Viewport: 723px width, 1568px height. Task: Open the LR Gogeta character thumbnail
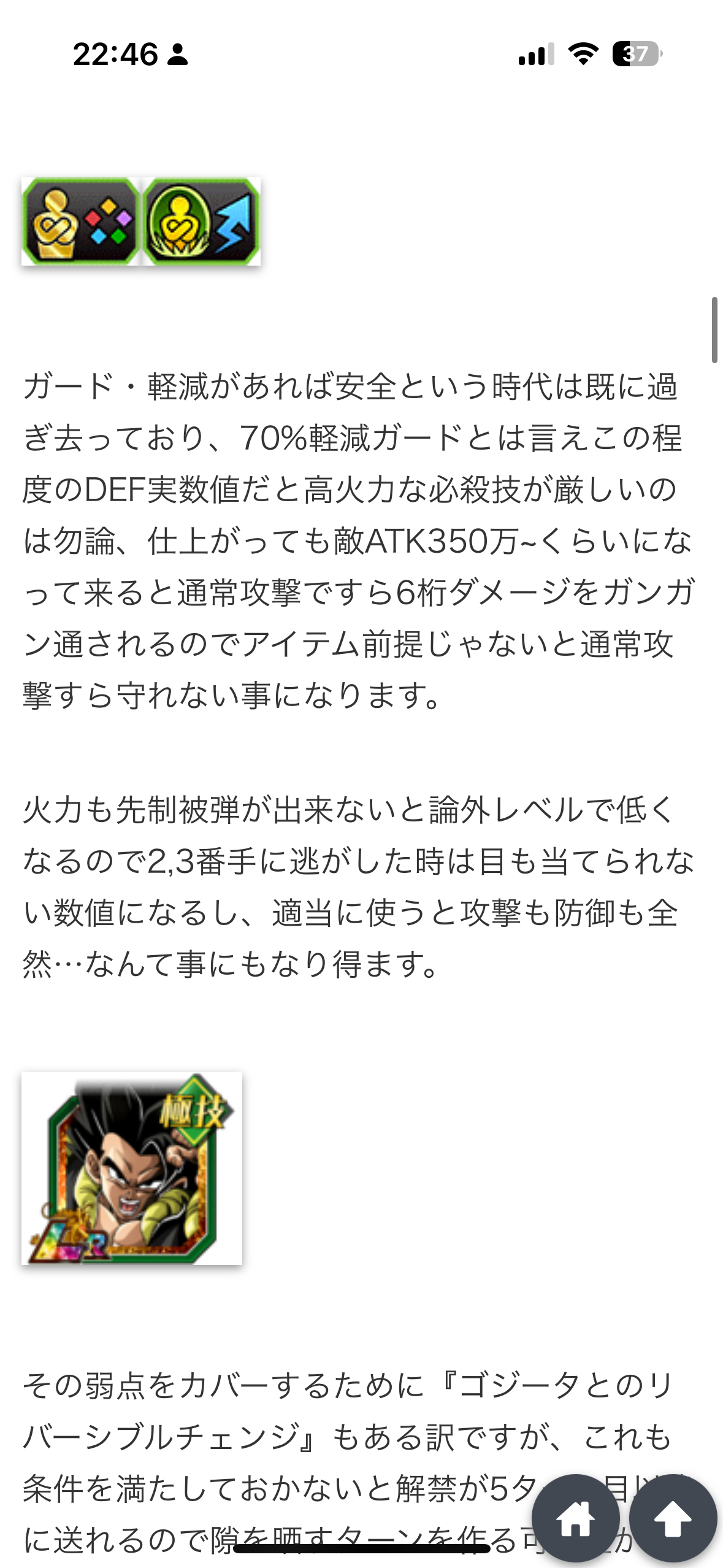pyautogui.click(x=132, y=1168)
